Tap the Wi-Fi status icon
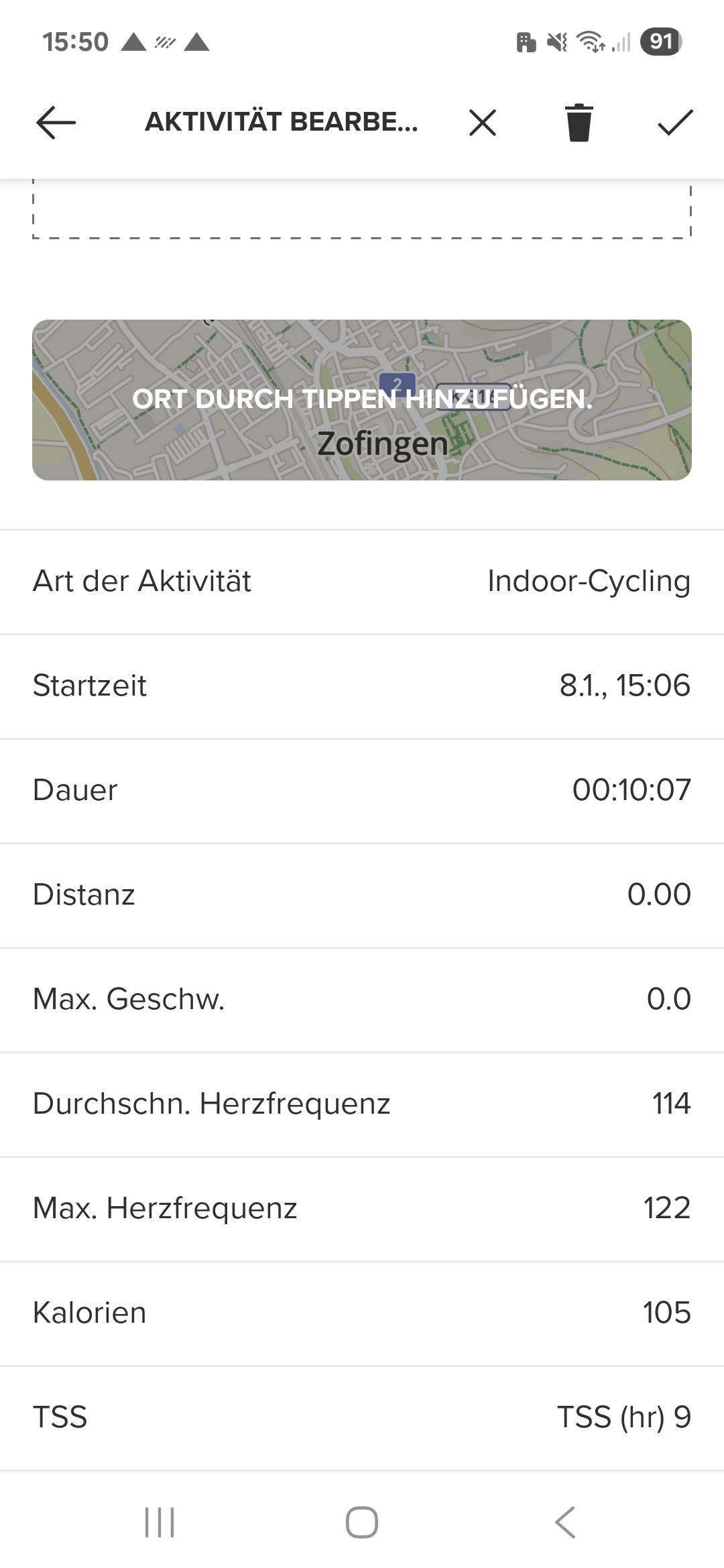This screenshot has height=1568, width=724. 589,44
